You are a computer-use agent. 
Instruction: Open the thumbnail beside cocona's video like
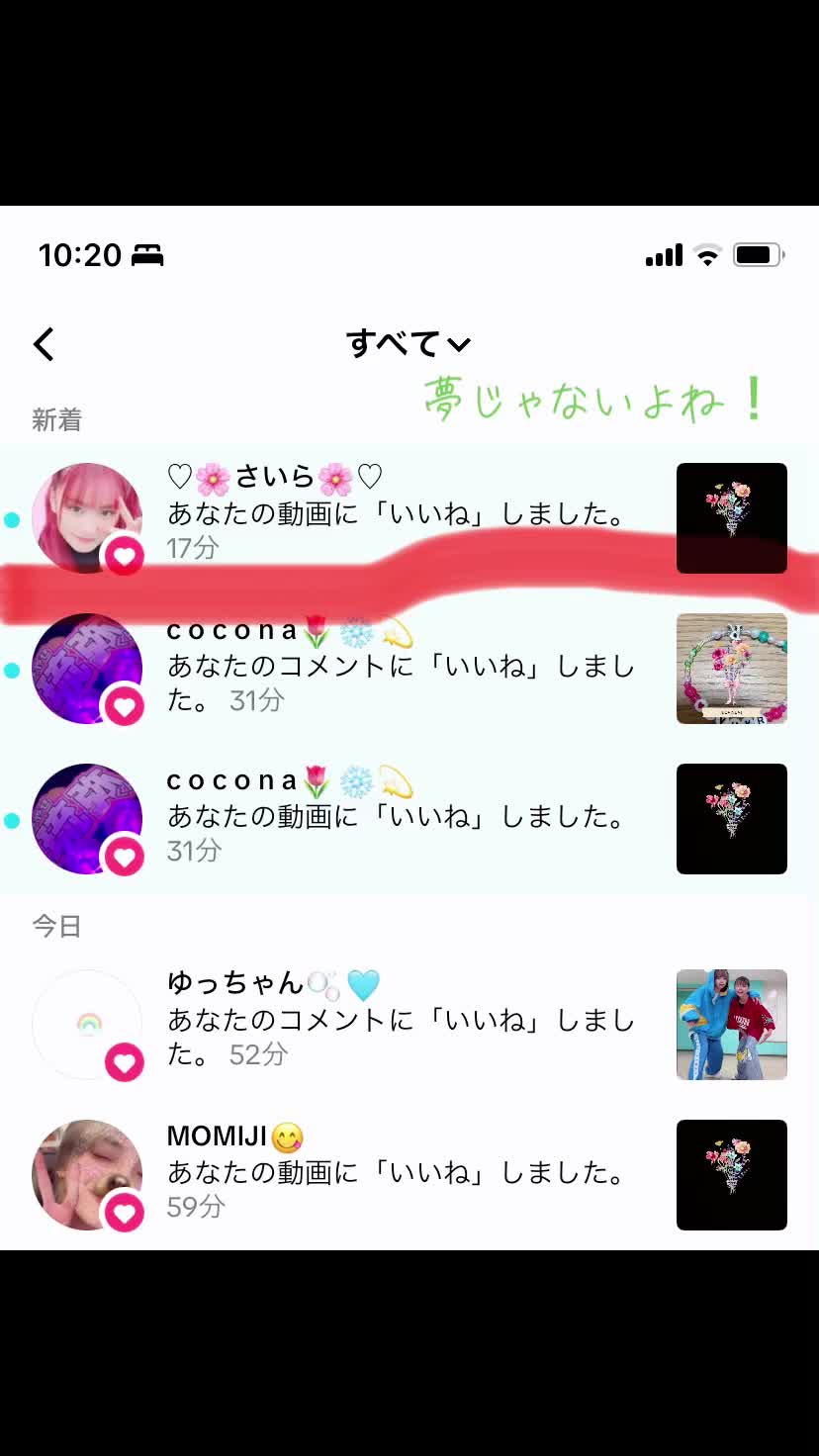click(x=731, y=818)
